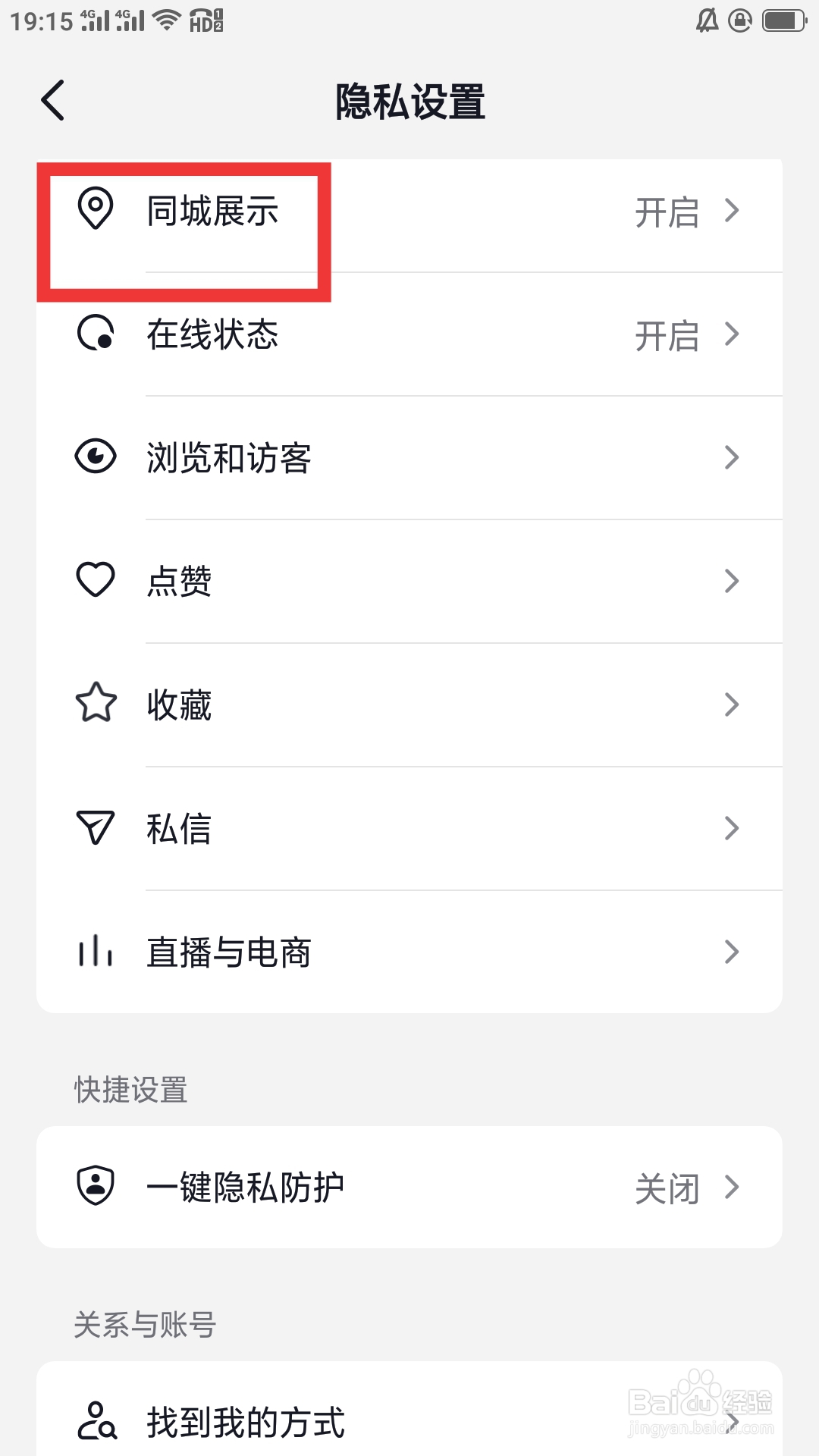Change 在线状态 from its 开启 setting
Viewport: 819px width, 1456px height.
click(x=666, y=334)
